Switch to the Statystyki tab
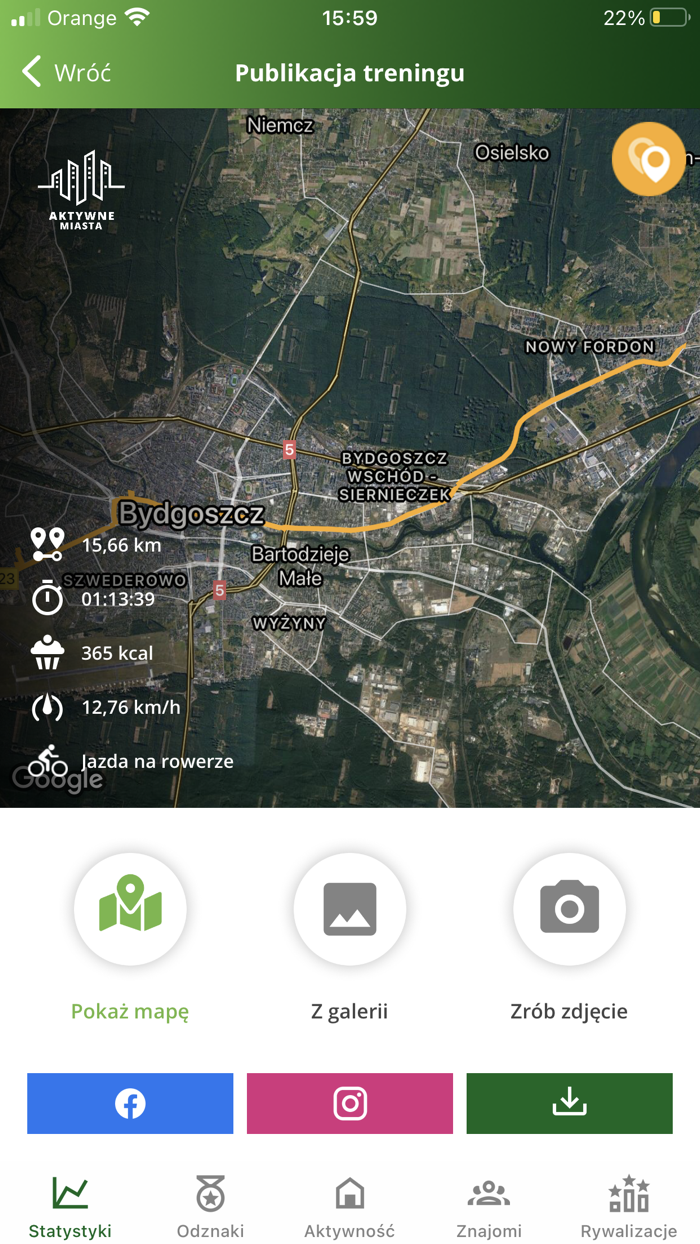 point(70,1206)
